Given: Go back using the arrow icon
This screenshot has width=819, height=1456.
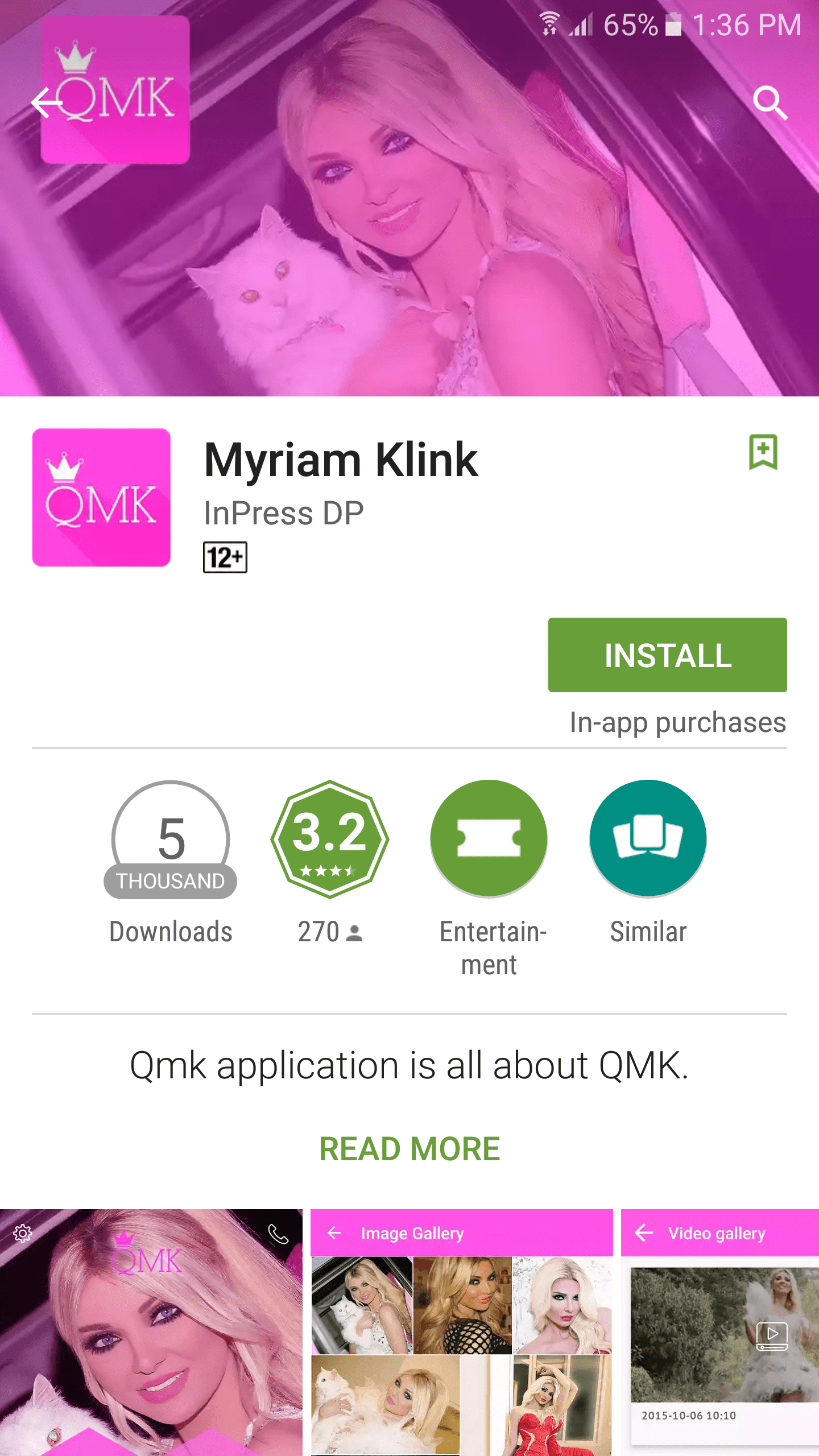Looking at the screenshot, I should [x=47, y=103].
